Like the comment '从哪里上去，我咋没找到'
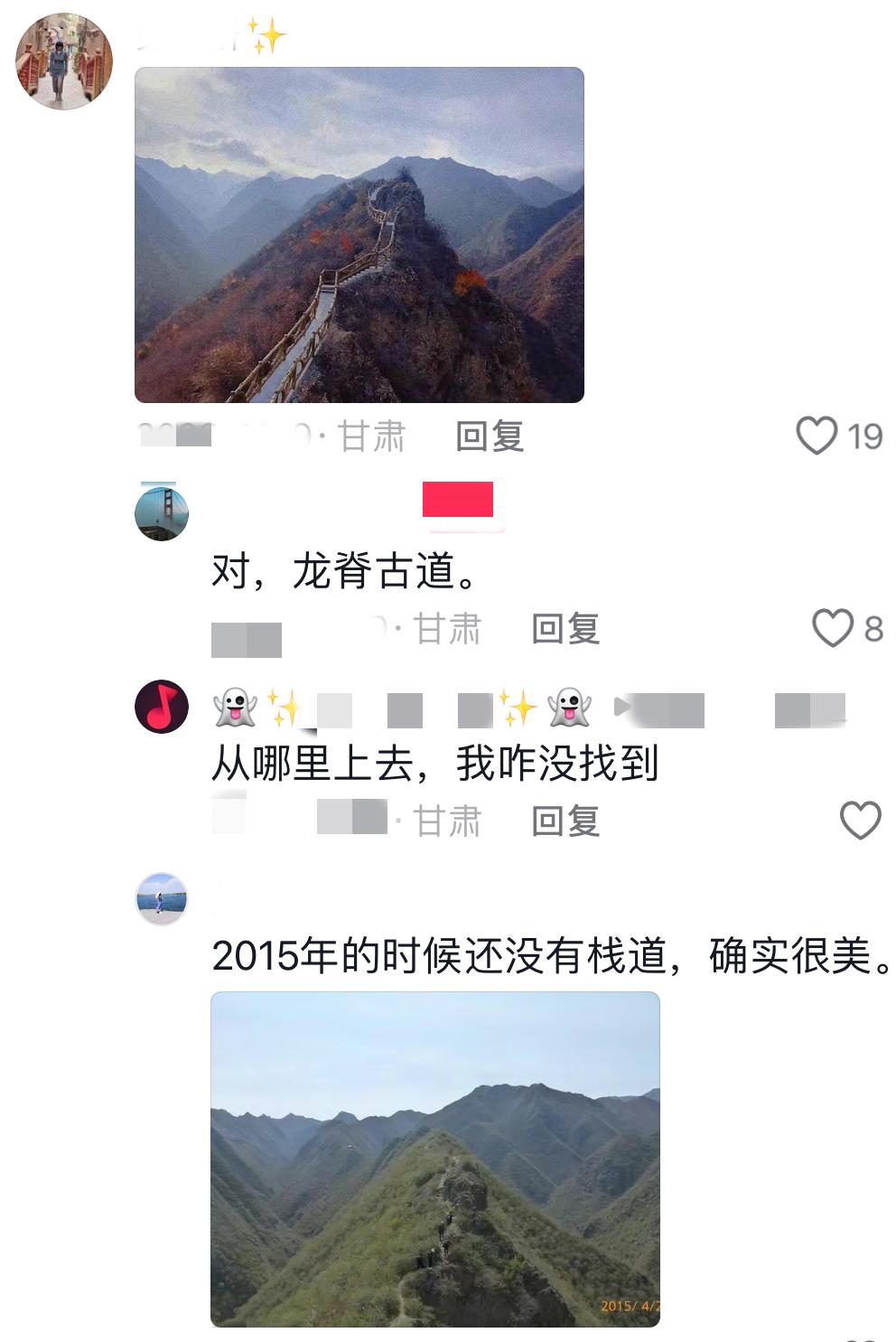The width and height of the screenshot is (896, 1342). [860, 821]
